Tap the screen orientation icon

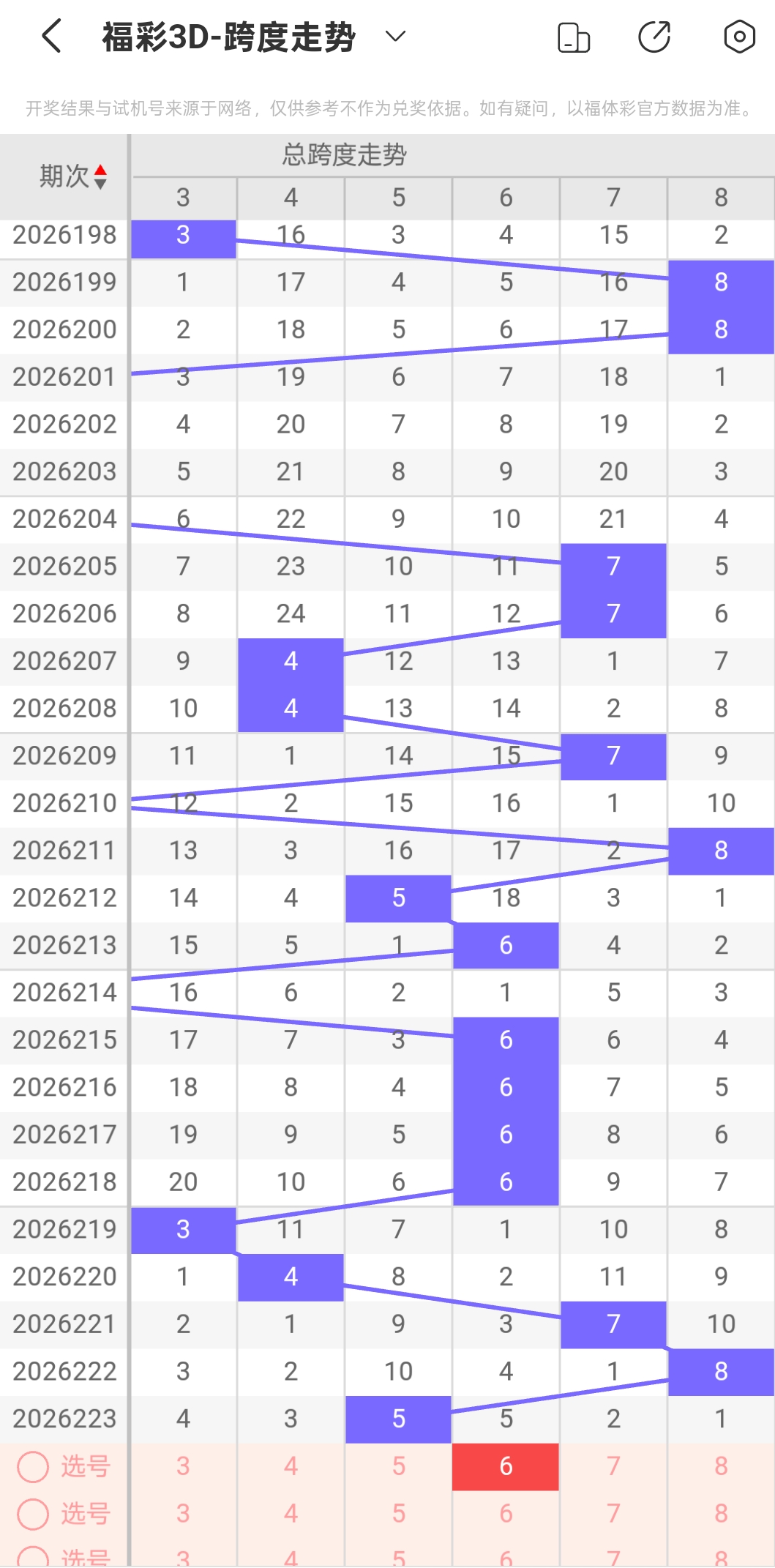[x=574, y=37]
